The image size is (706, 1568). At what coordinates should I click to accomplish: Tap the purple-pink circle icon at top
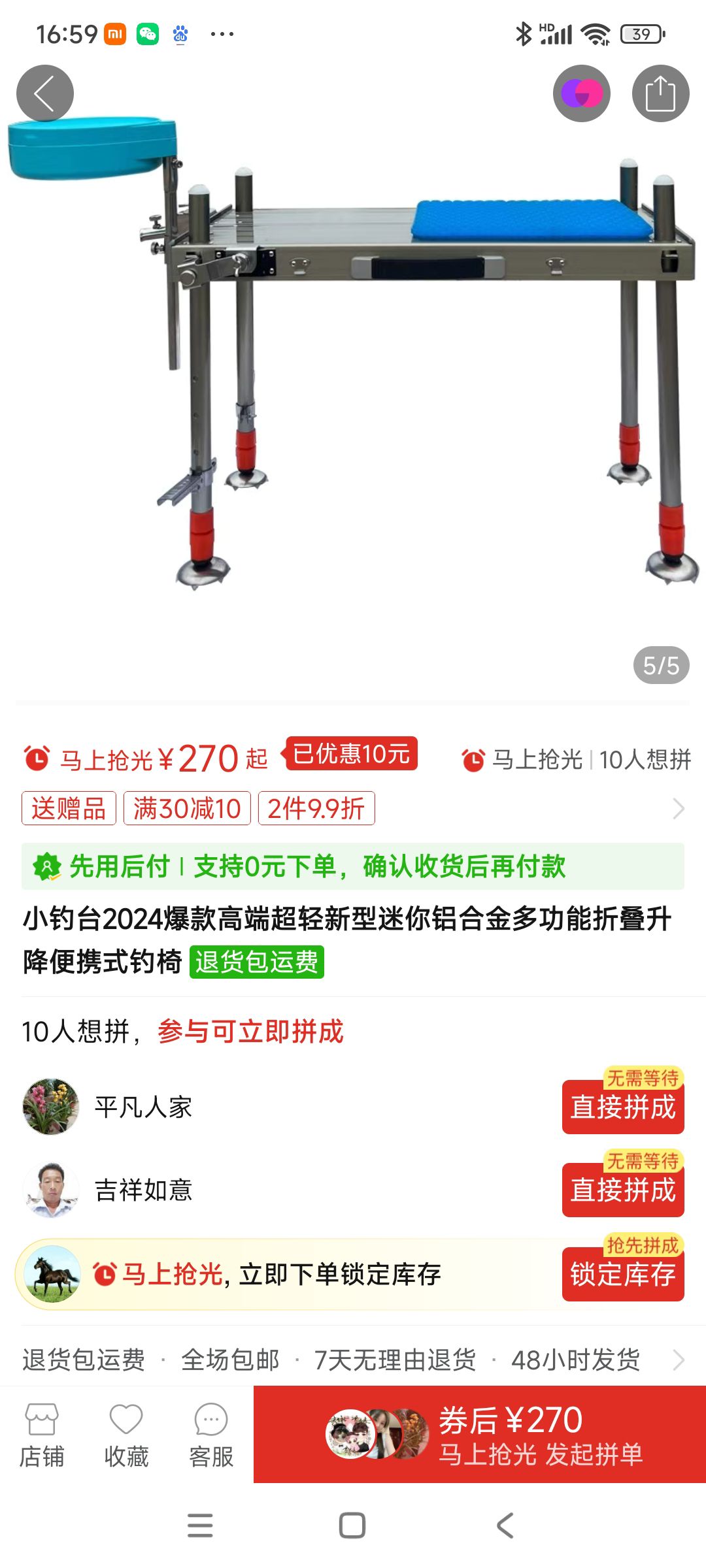click(x=582, y=93)
